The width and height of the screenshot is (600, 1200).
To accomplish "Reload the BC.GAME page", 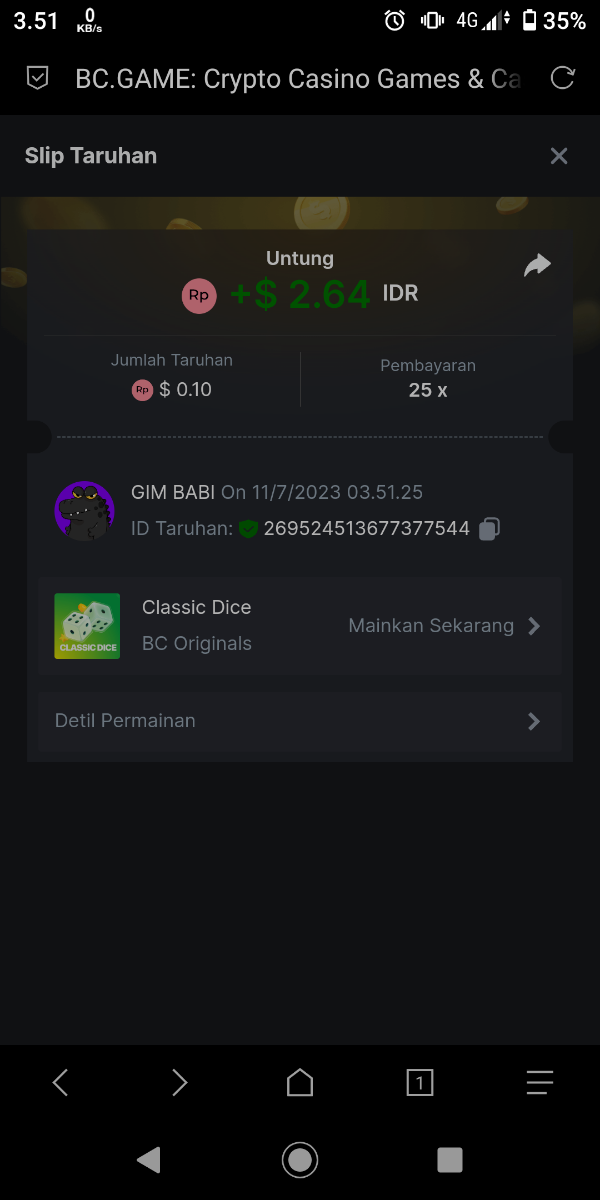I will 563,79.
